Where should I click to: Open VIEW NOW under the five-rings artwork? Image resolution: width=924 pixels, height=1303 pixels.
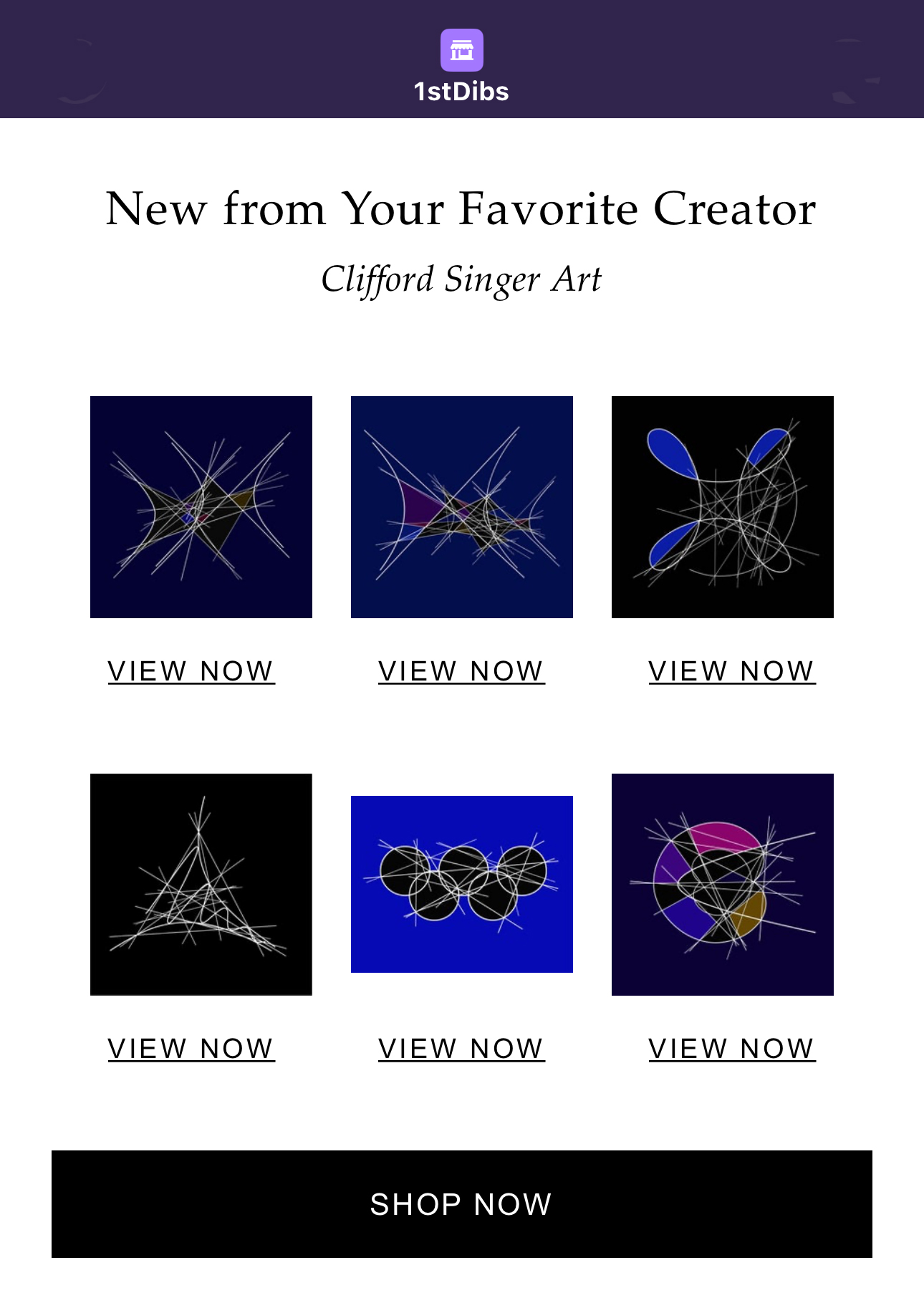click(x=461, y=1049)
